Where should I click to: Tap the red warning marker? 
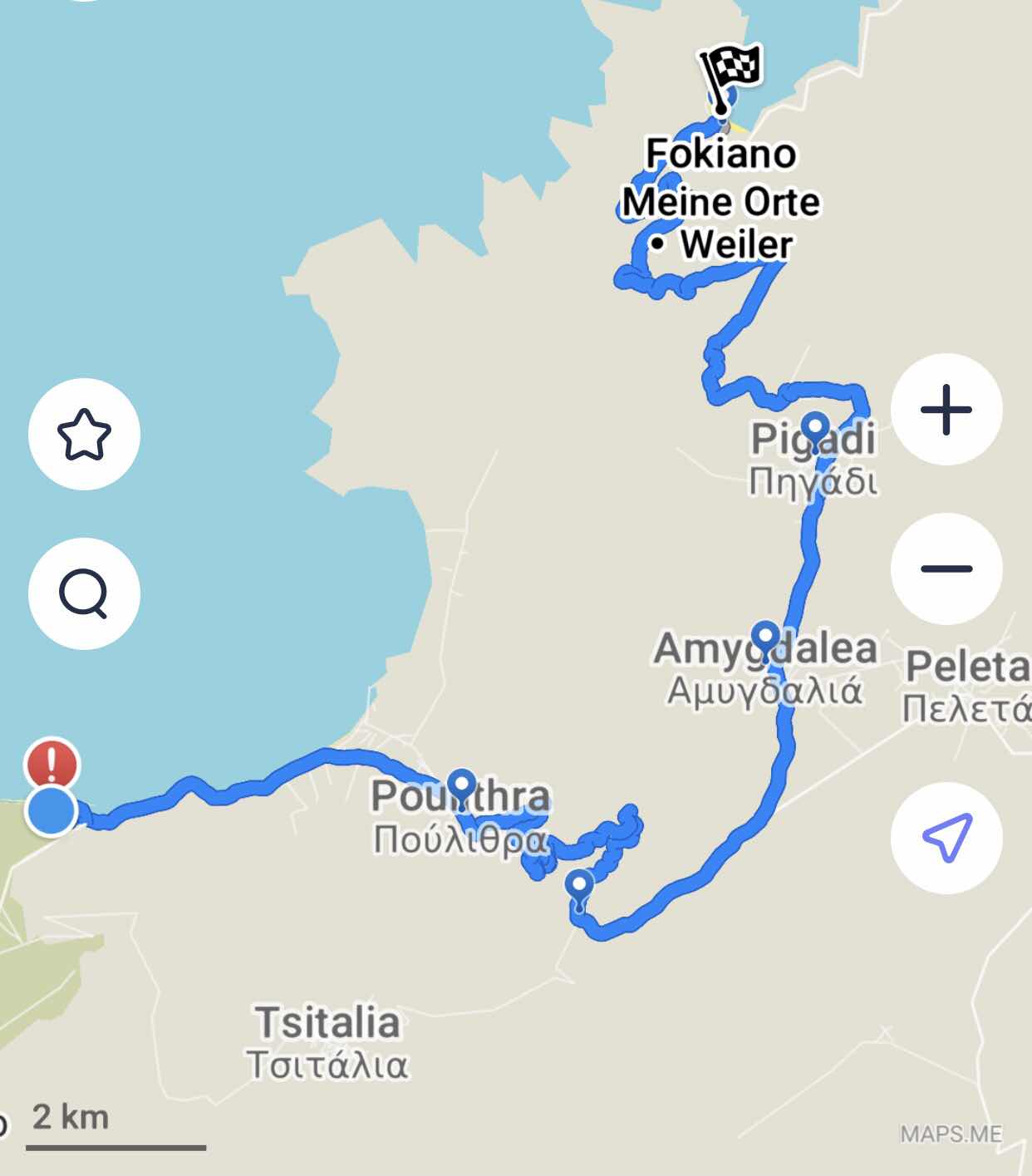tap(52, 763)
